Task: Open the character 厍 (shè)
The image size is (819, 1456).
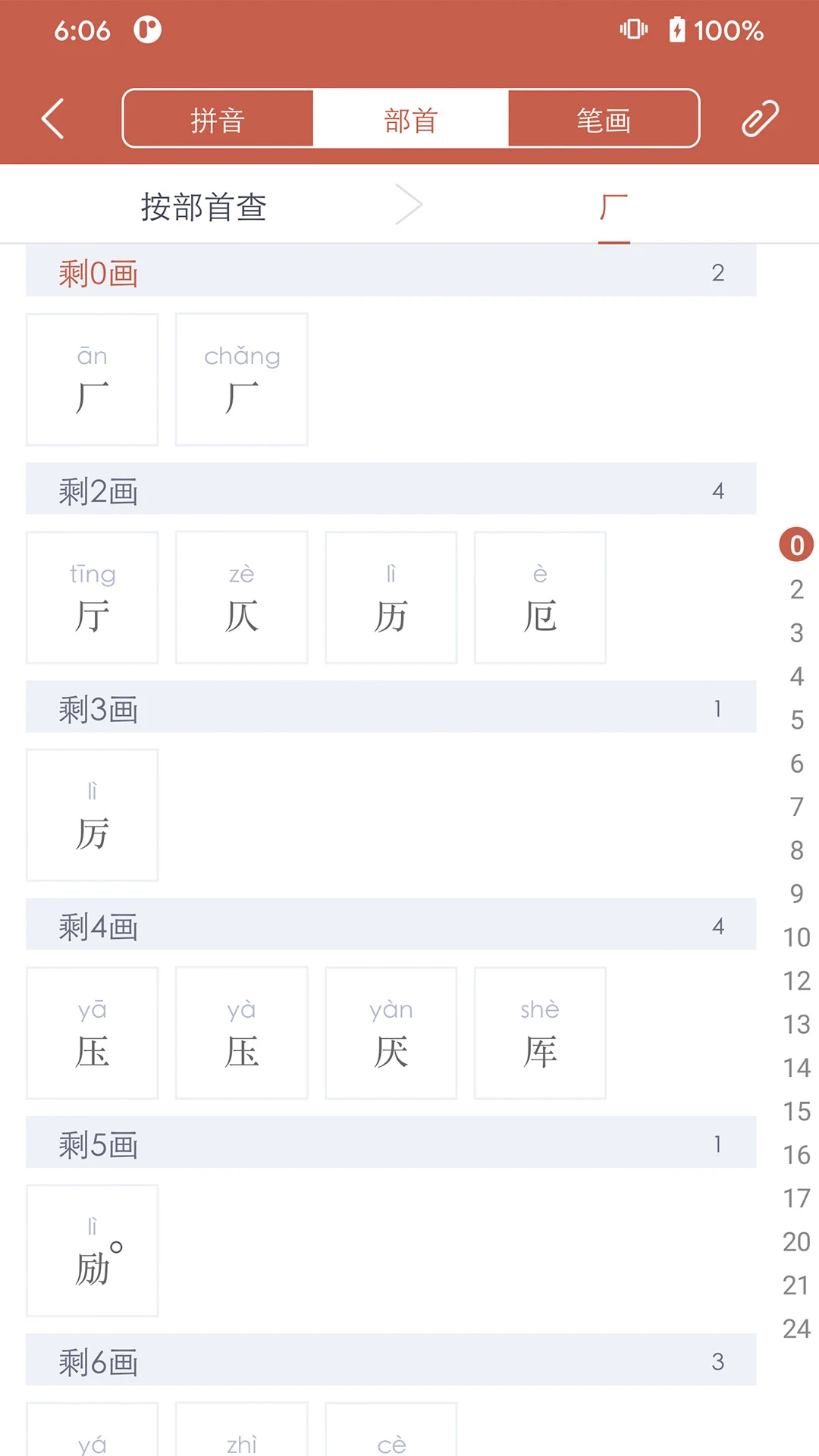Action: 540,1033
